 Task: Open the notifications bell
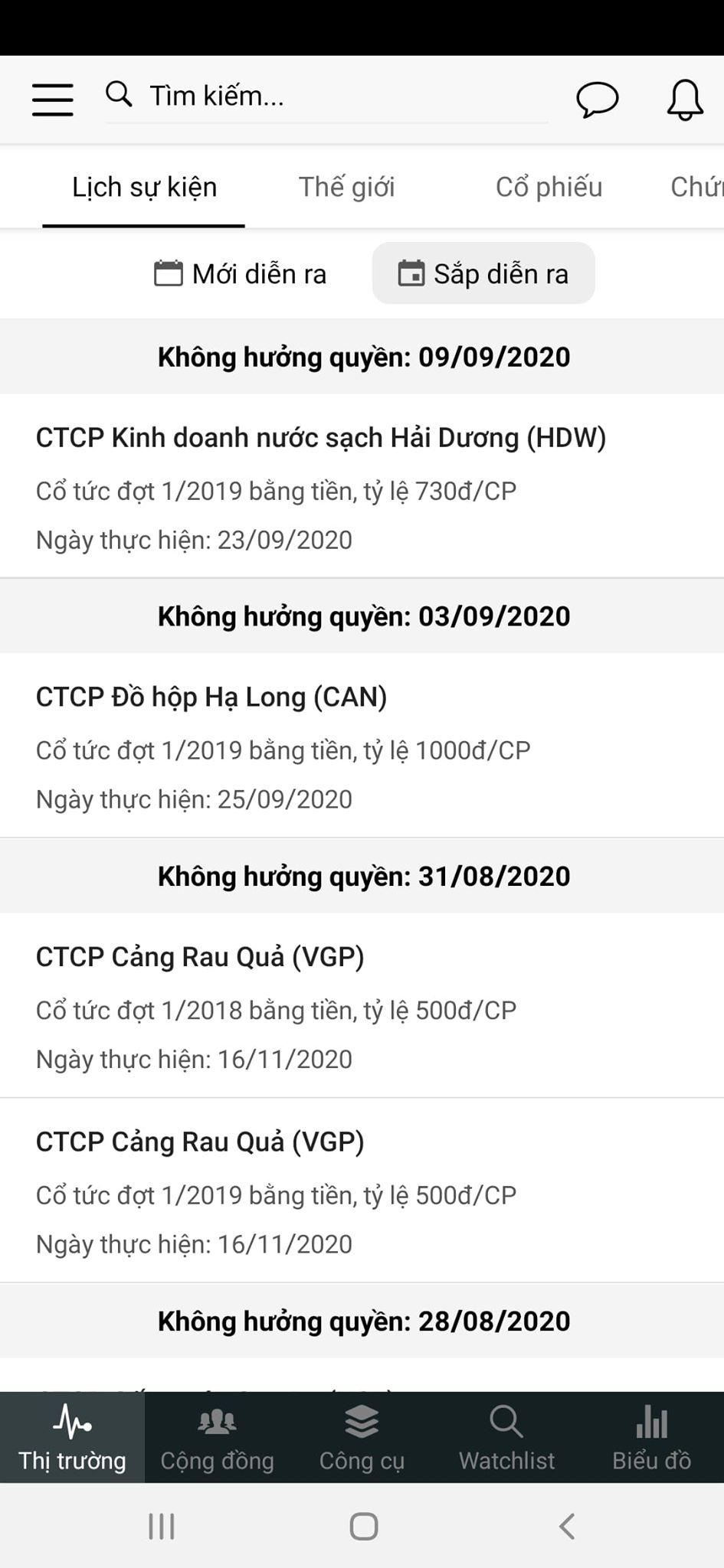[x=684, y=100]
